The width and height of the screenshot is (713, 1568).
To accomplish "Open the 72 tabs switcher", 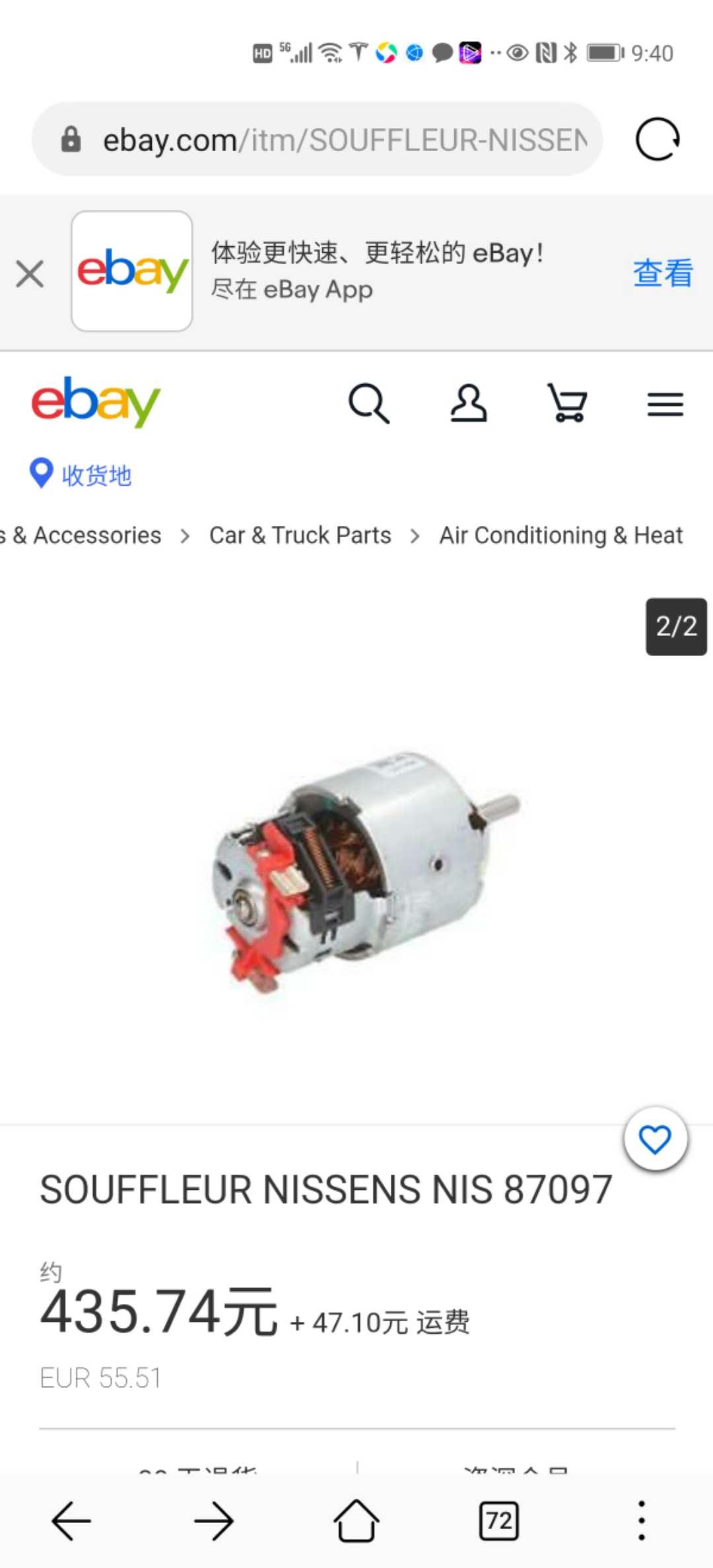I will (x=498, y=1520).
